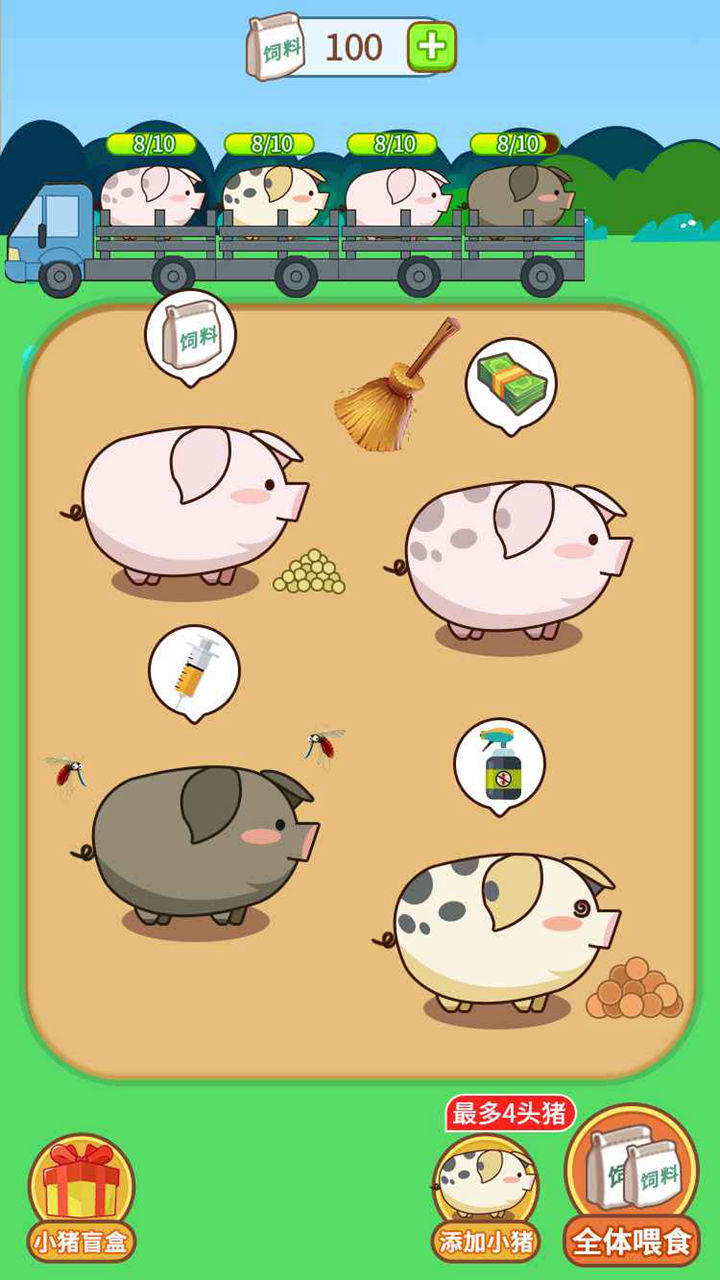Use the bug spray bubble above dizzy pig

(499, 764)
